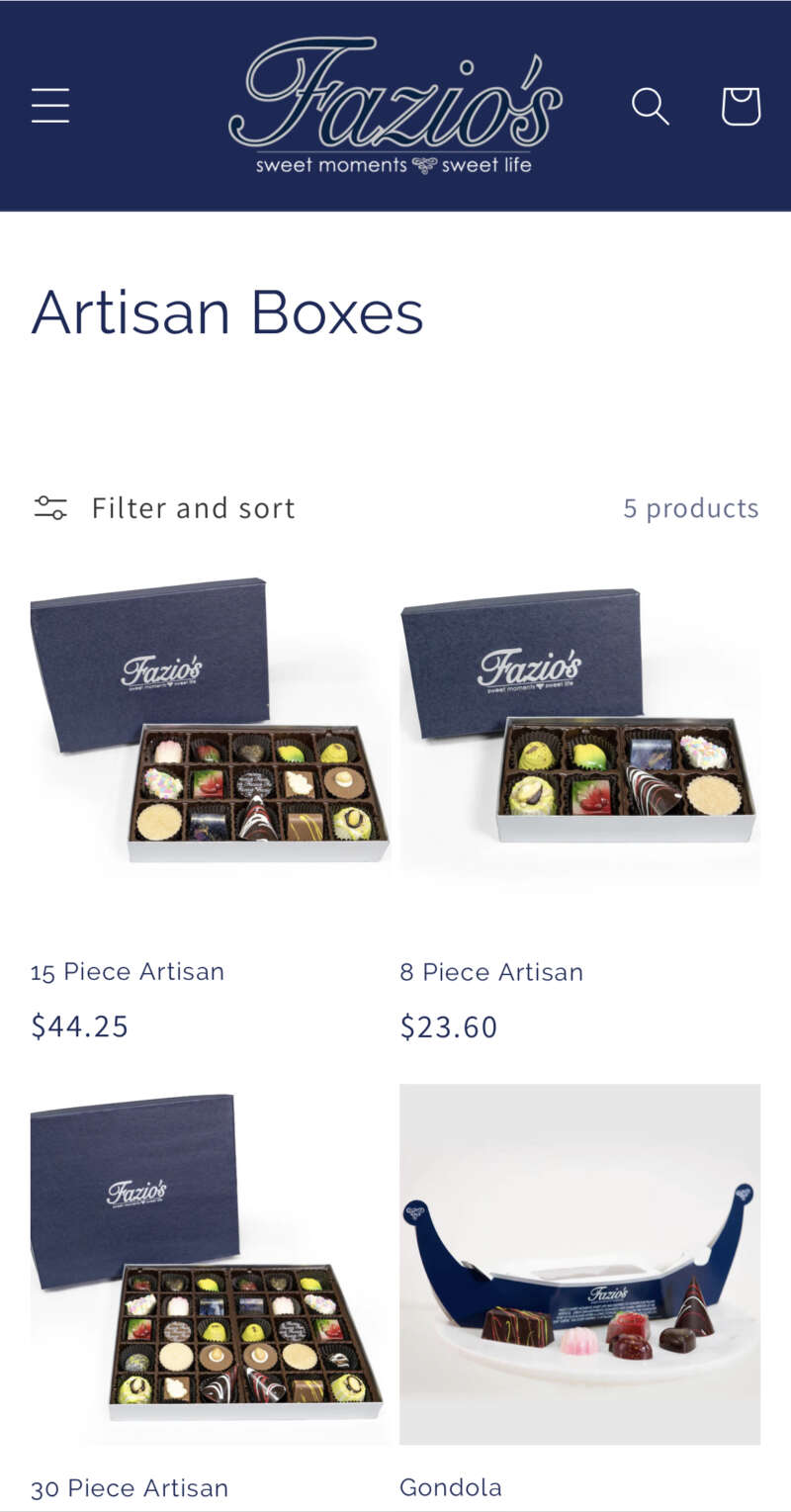Open the shopping cart
Image resolution: width=791 pixels, height=1512 pixels.
(741, 106)
